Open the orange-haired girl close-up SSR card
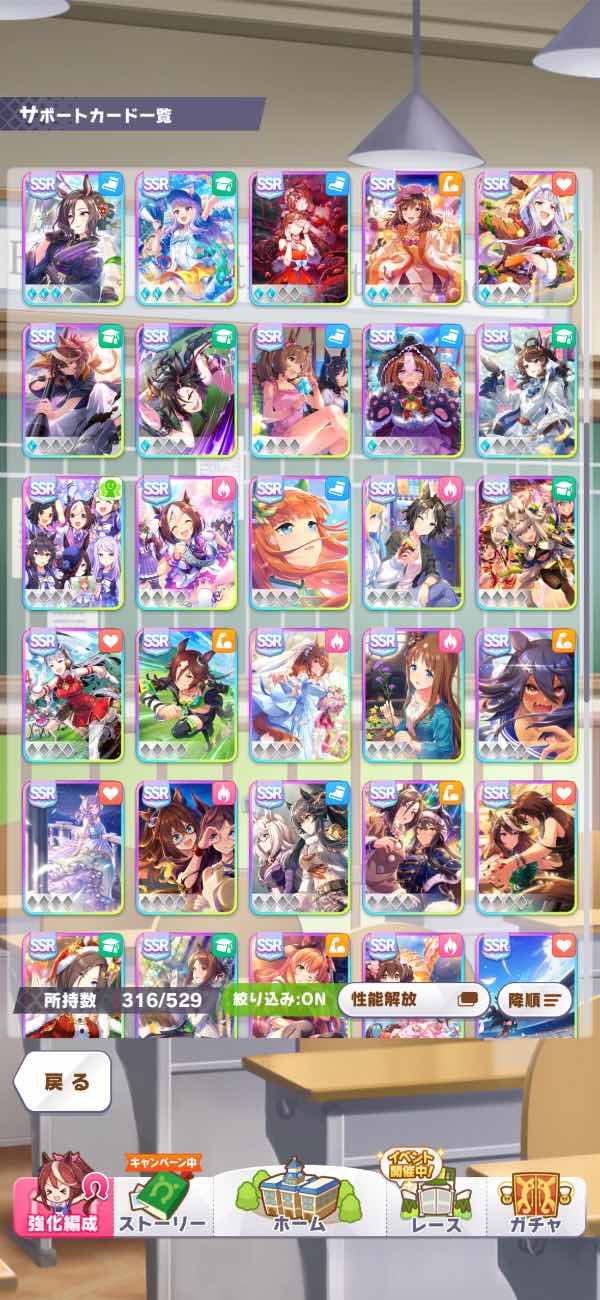This screenshot has height=1300, width=600. coord(300,543)
